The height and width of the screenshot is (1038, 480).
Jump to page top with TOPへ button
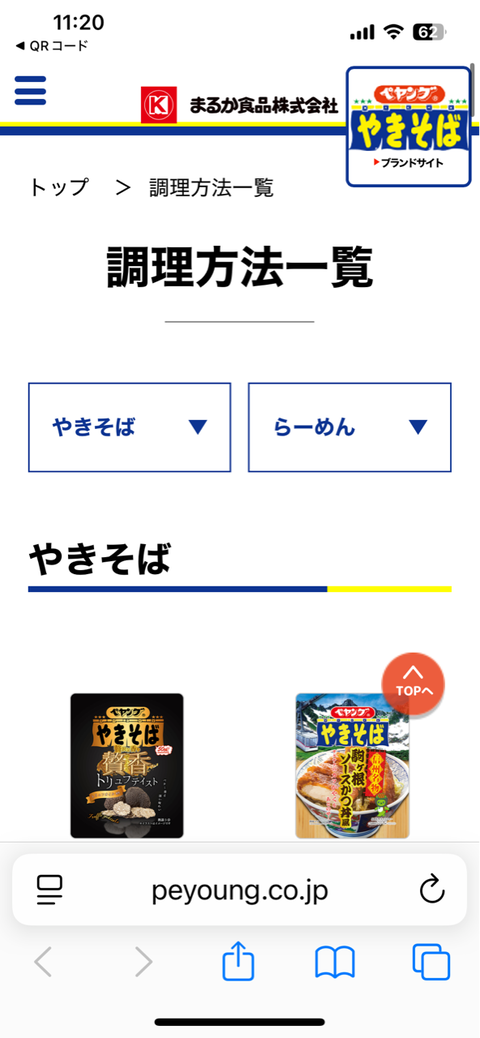413,684
